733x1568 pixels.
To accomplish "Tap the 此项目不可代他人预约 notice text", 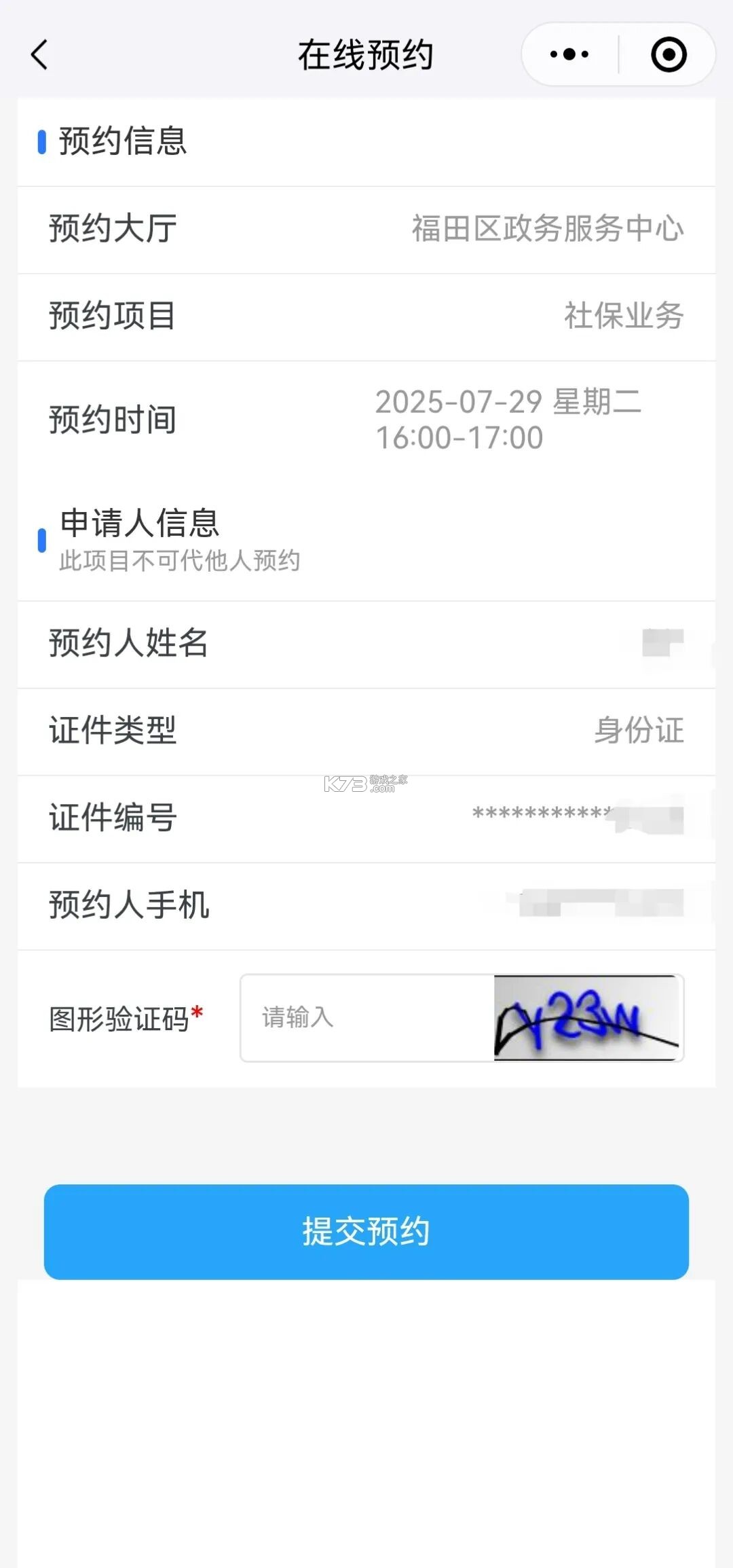I will [179, 561].
